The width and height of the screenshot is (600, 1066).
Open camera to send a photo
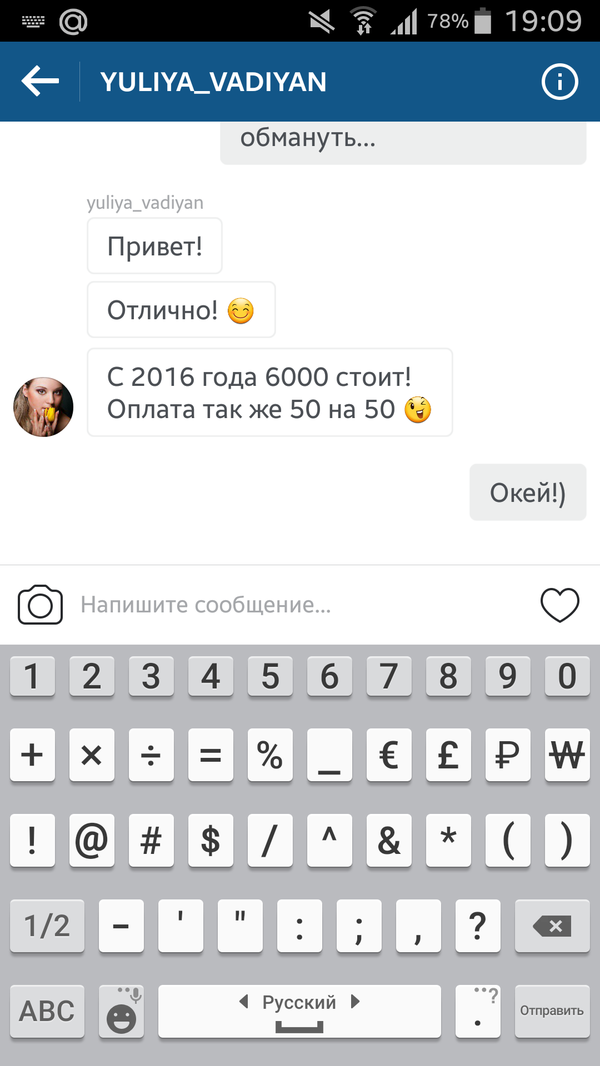40,605
